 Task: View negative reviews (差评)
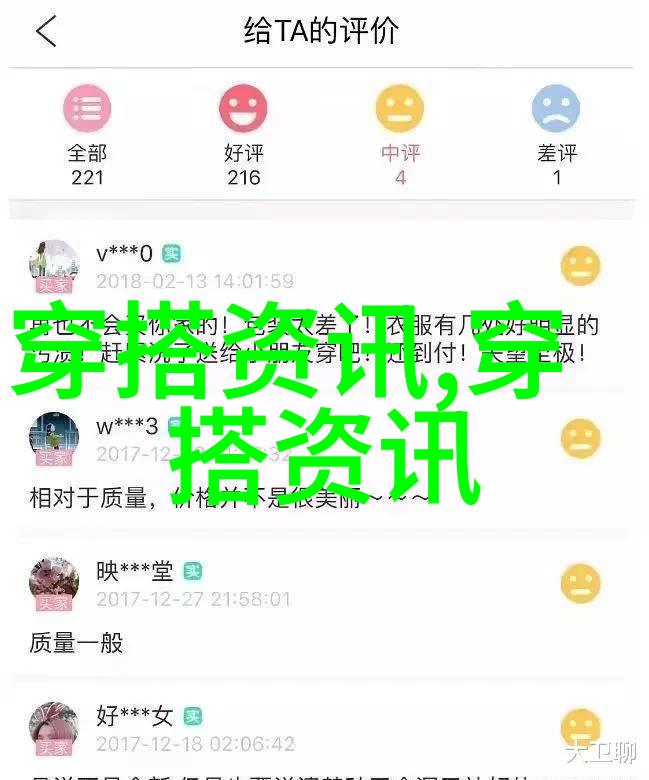(x=556, y=135)
